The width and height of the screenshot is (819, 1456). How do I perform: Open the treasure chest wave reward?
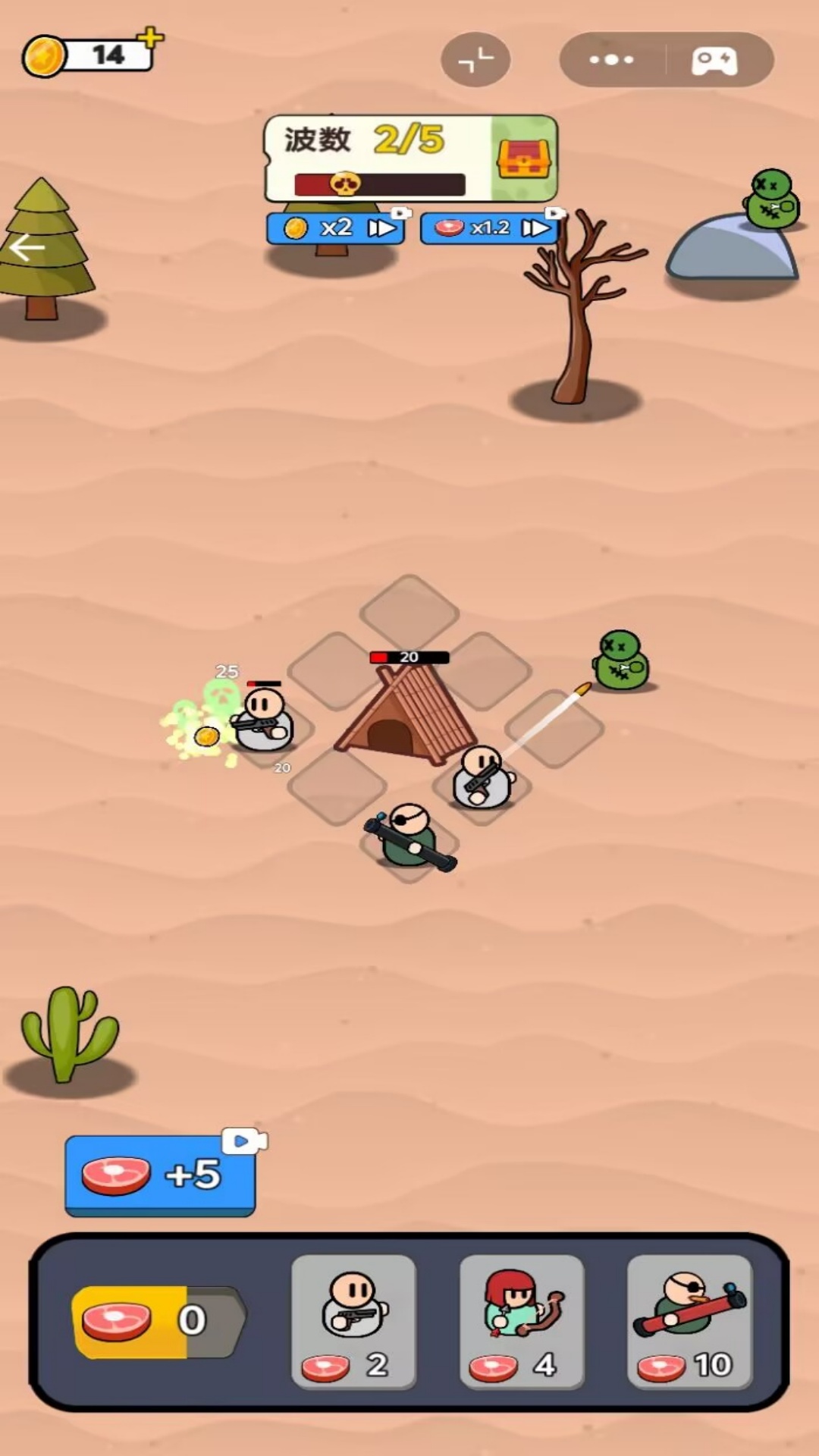[x=523, y=158]
